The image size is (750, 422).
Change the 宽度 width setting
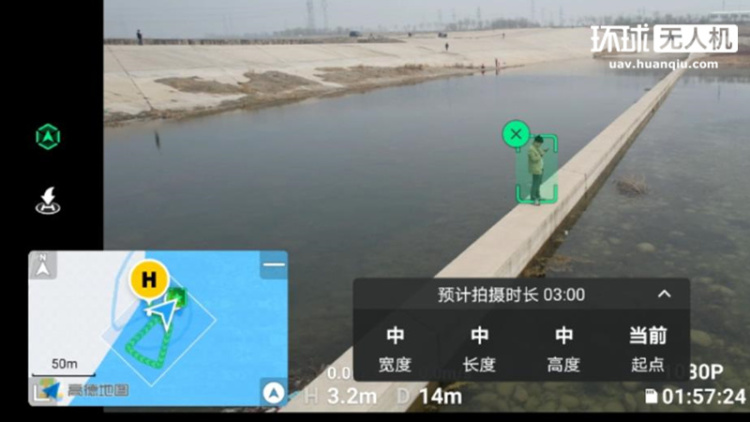395,349
